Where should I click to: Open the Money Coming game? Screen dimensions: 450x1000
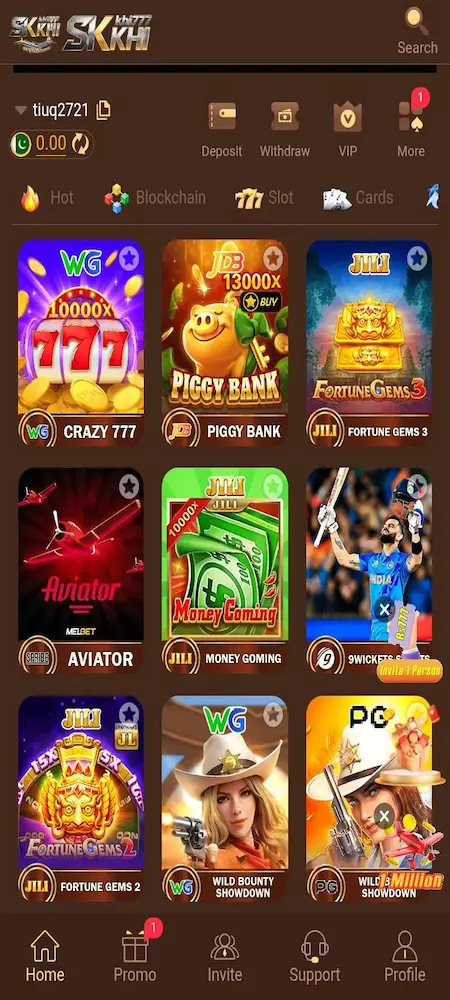pos(224,571)
